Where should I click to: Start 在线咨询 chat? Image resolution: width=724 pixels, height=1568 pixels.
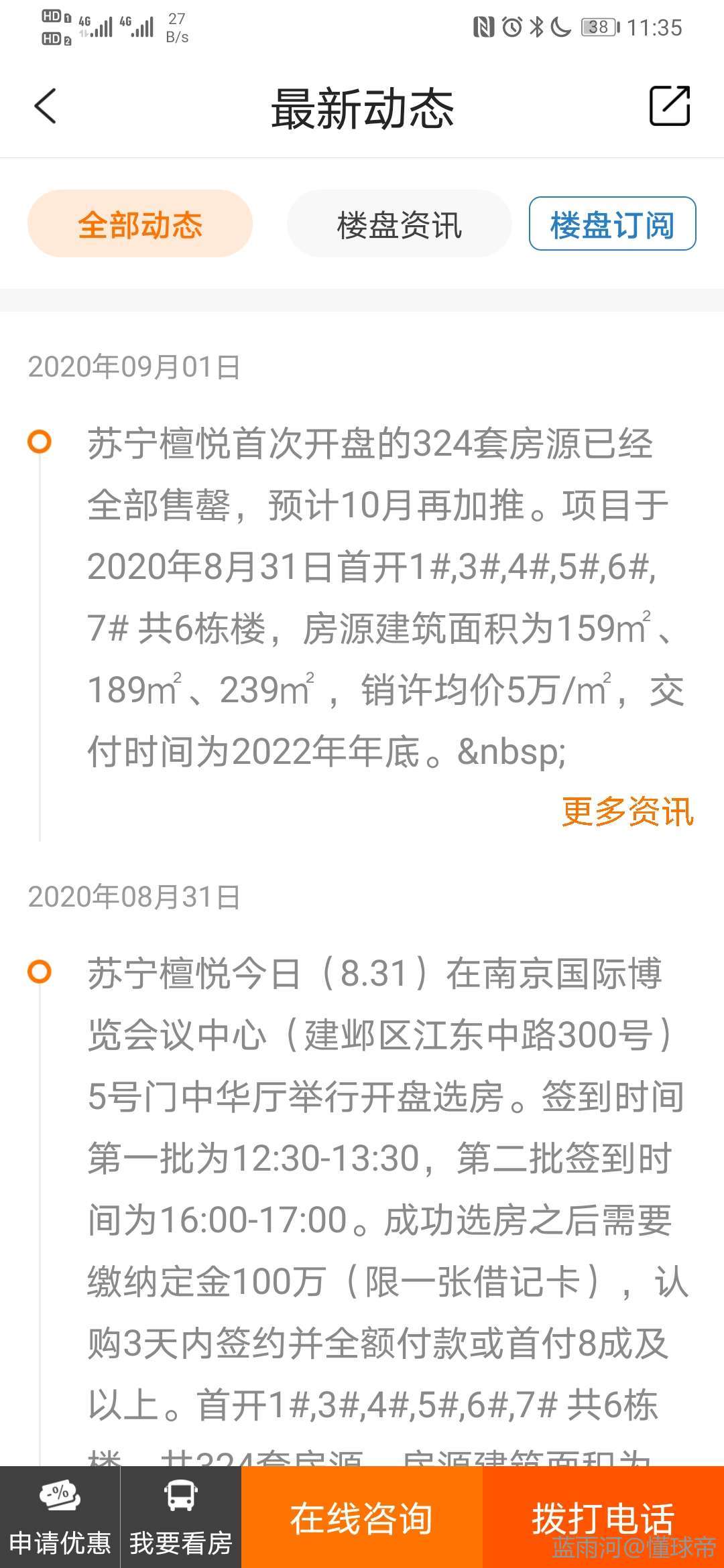(x=361, y=1518)
